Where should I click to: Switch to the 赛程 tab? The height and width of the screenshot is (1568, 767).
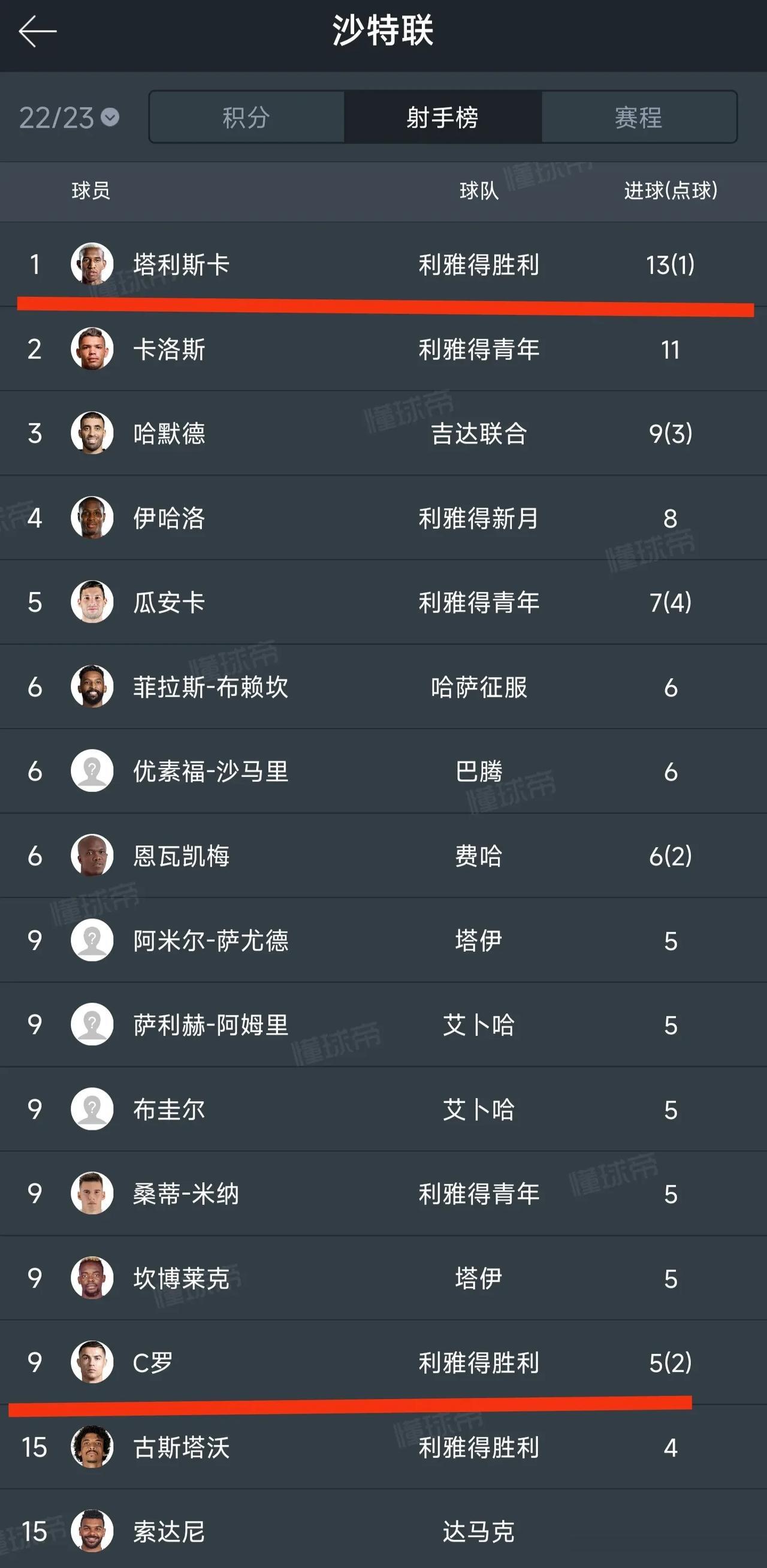[639, 117]
